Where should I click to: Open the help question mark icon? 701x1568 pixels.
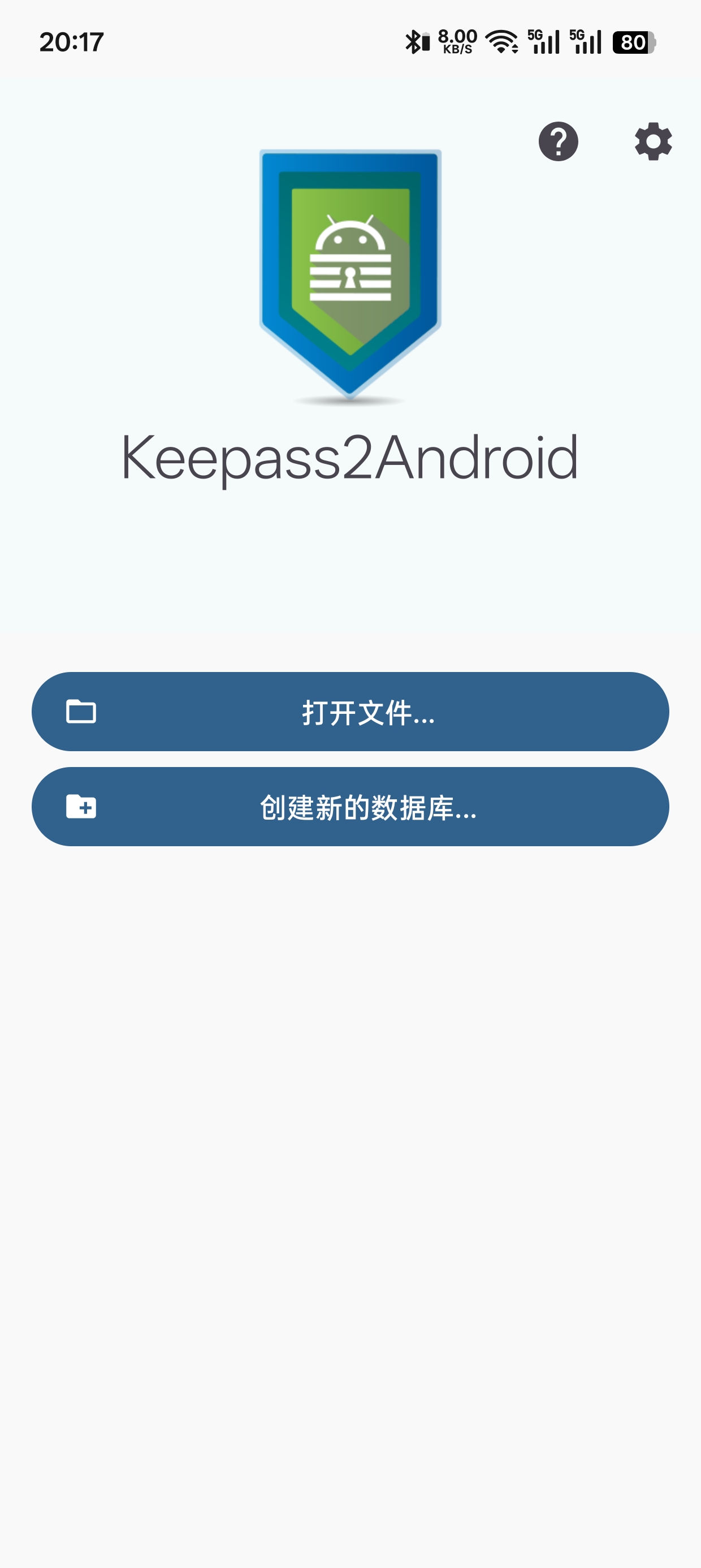(x=558, y=142)
